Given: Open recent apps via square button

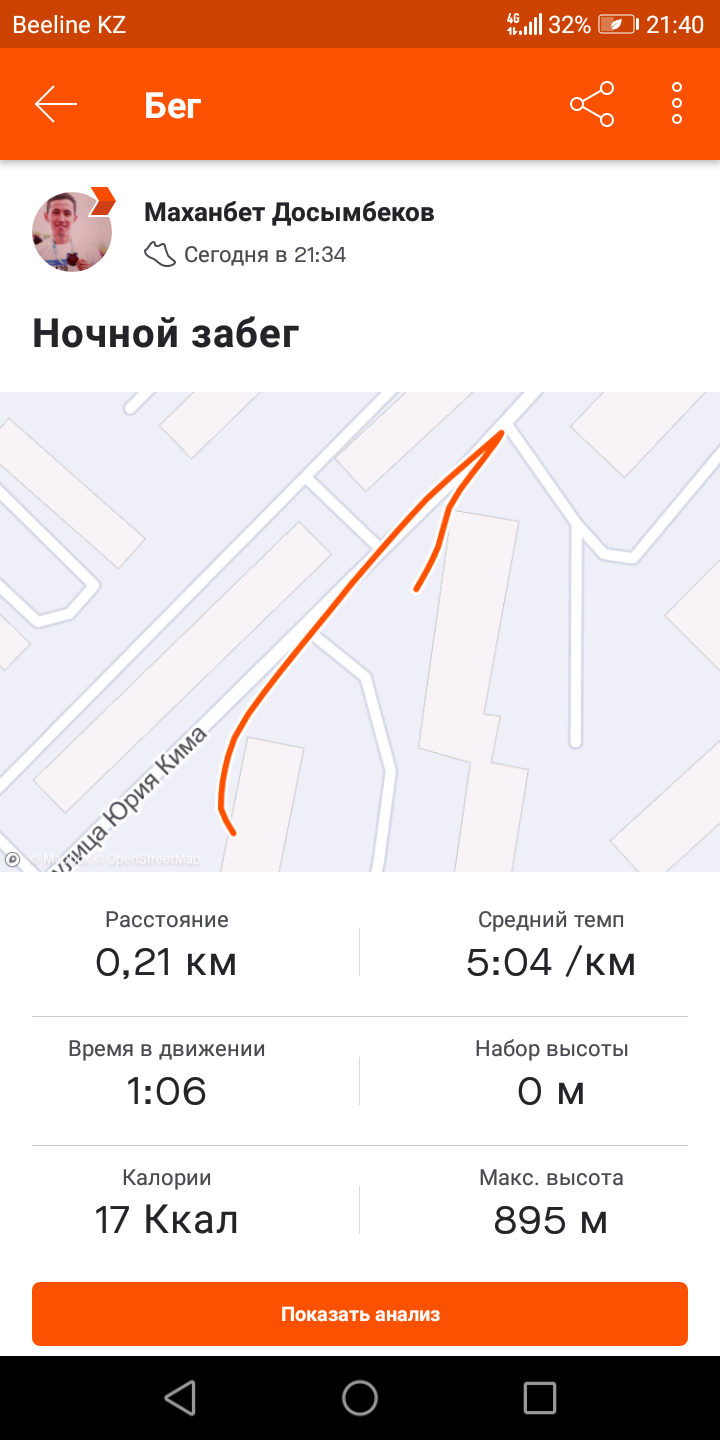Looking at the screenshot, I should [x=540, y=1397].
